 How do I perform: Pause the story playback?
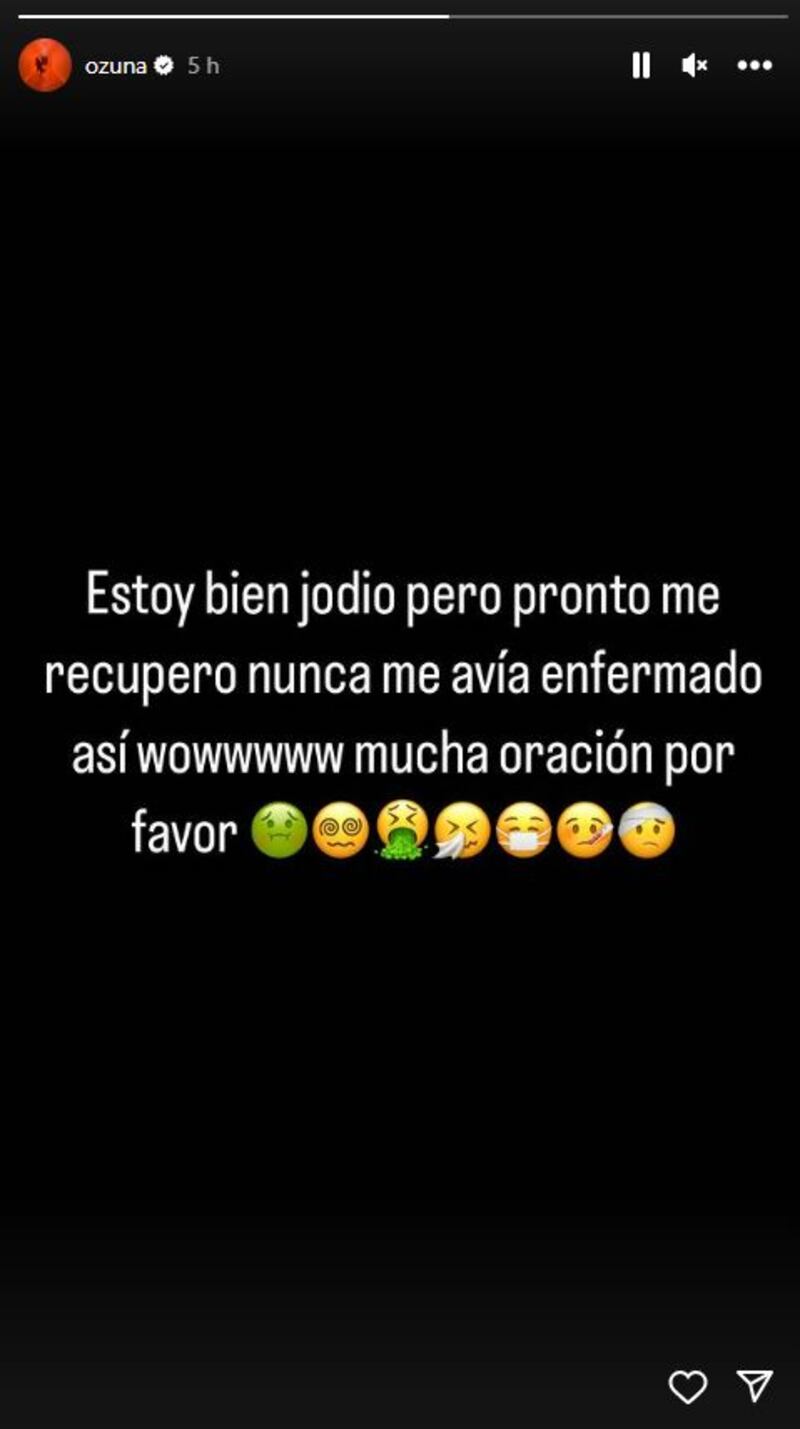[641, 66]
